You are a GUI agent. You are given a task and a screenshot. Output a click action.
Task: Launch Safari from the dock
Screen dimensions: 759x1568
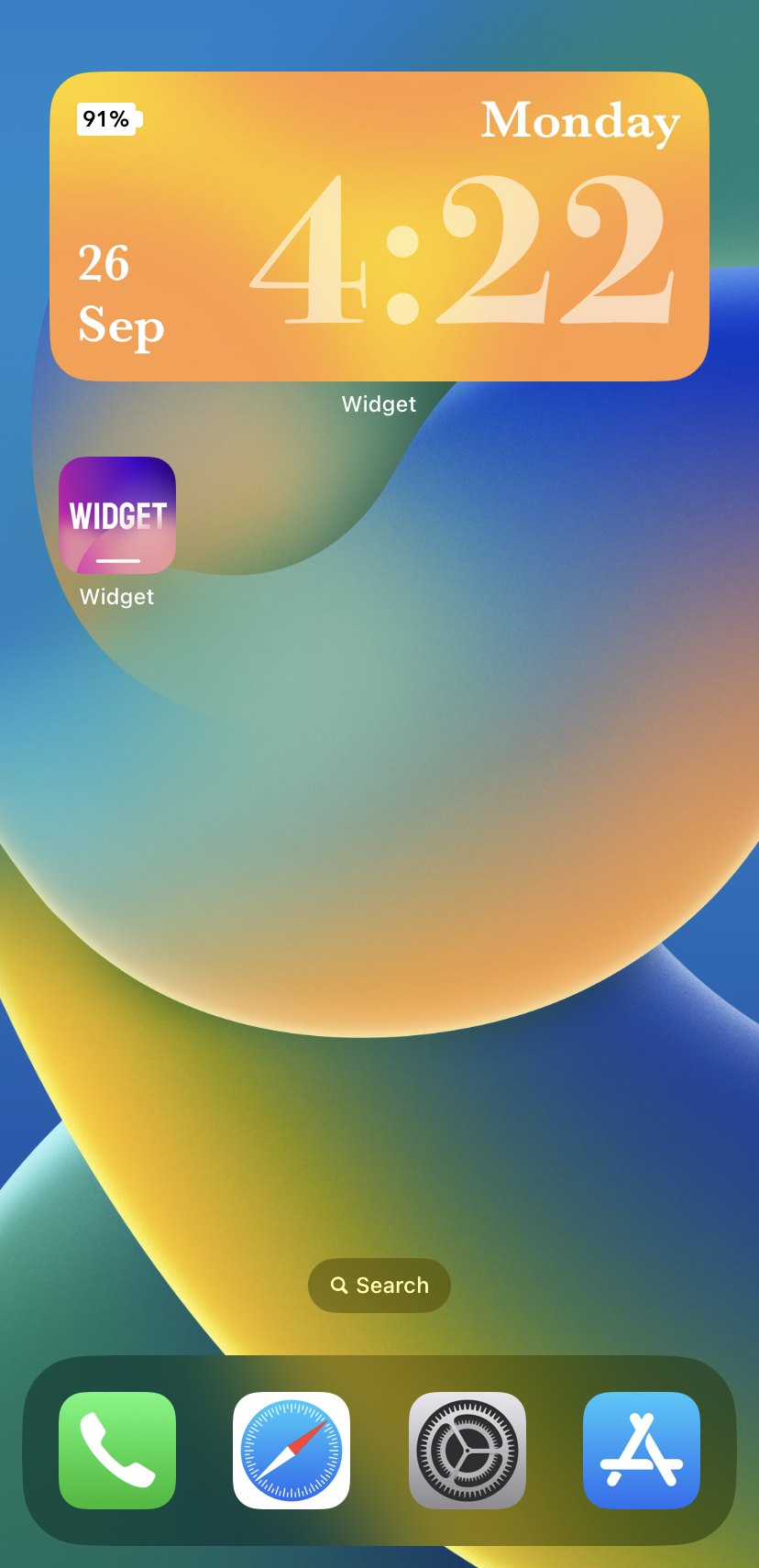(x=291, y=1451)
